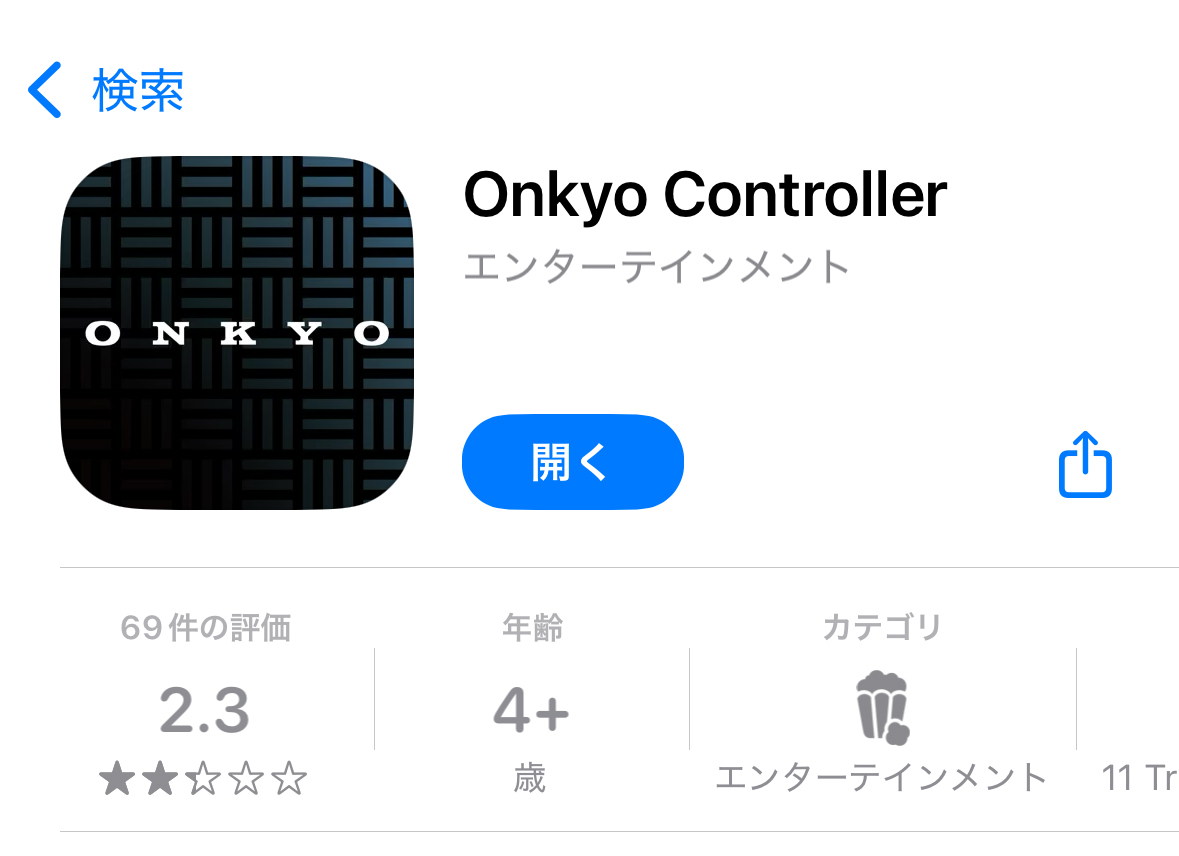
Task: Go back to 検索 results
Action: tap(105, 91)
